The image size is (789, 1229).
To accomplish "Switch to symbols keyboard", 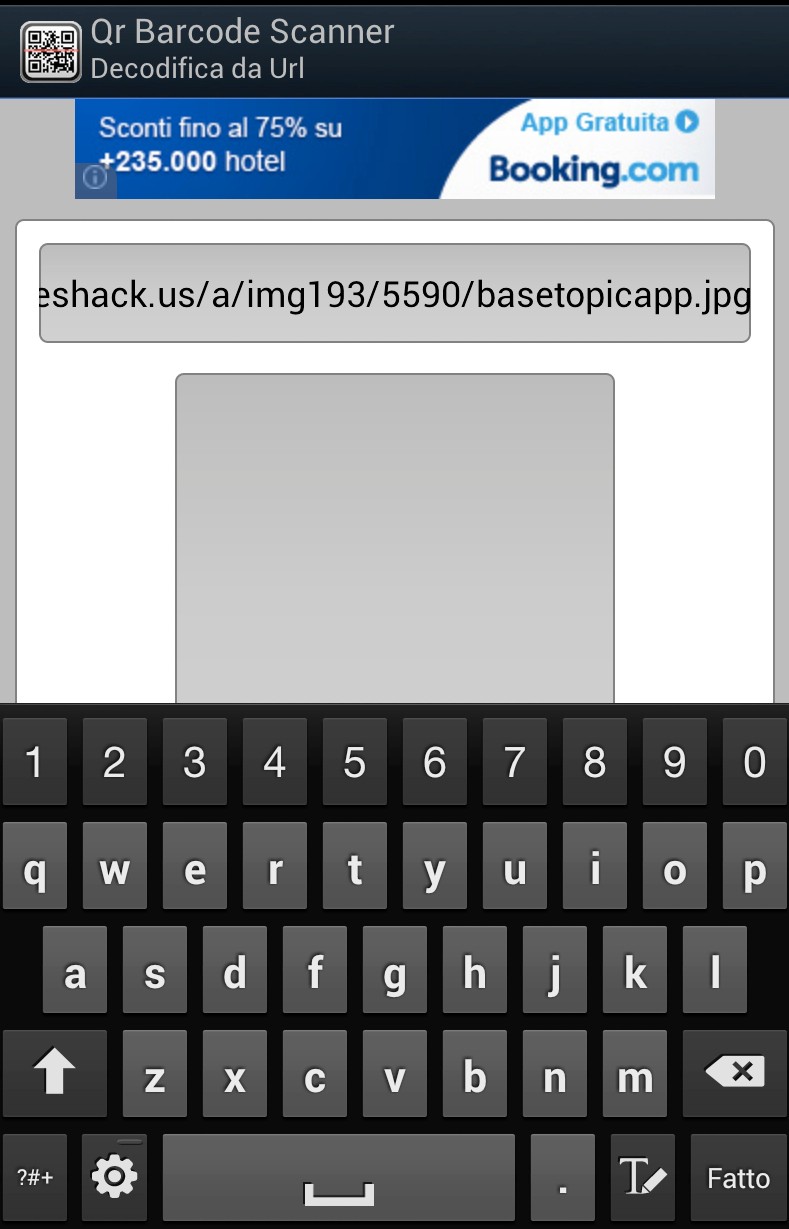I will tap(35, 1178).
